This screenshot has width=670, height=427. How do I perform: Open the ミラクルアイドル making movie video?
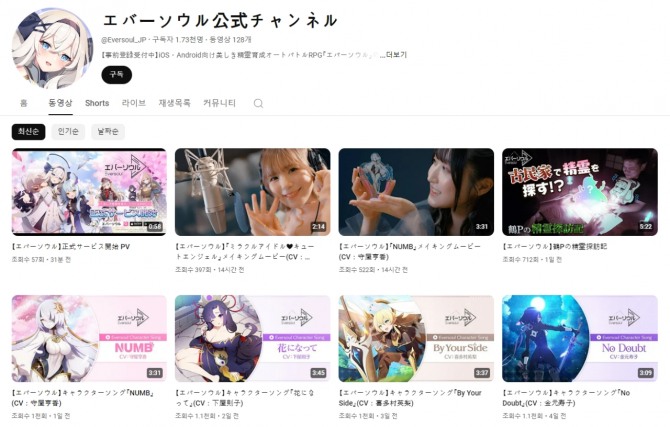[252, 192]
